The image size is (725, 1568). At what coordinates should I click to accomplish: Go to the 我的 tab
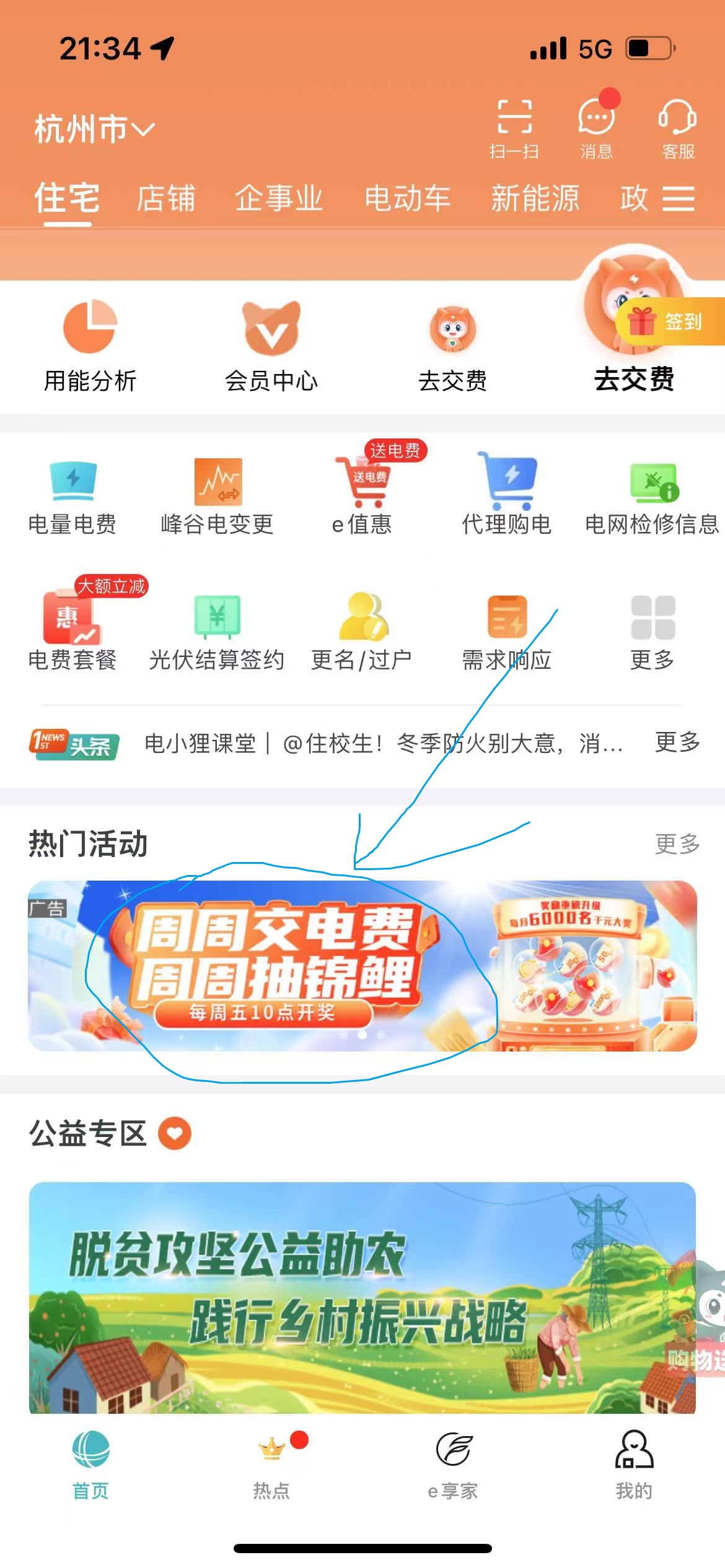tap(634, 1466)
